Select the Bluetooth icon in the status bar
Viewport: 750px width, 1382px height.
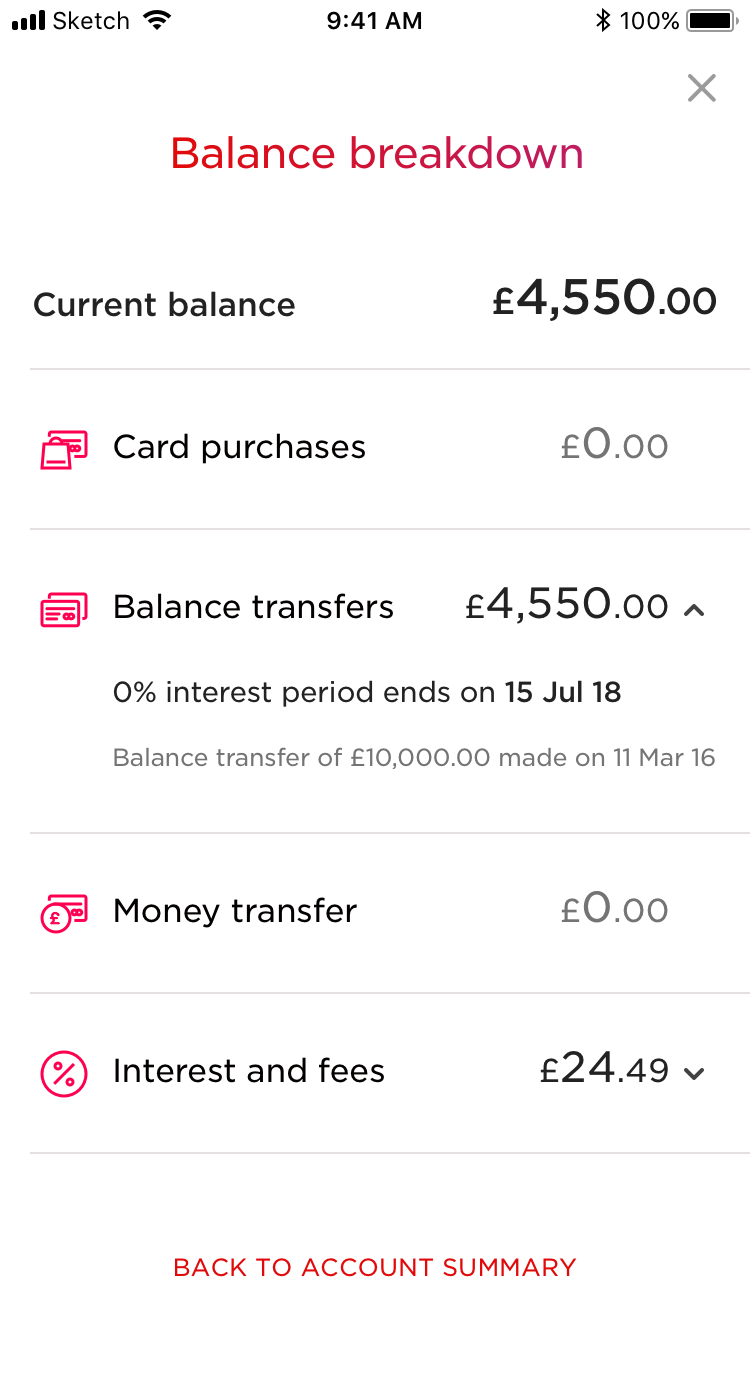602,18
